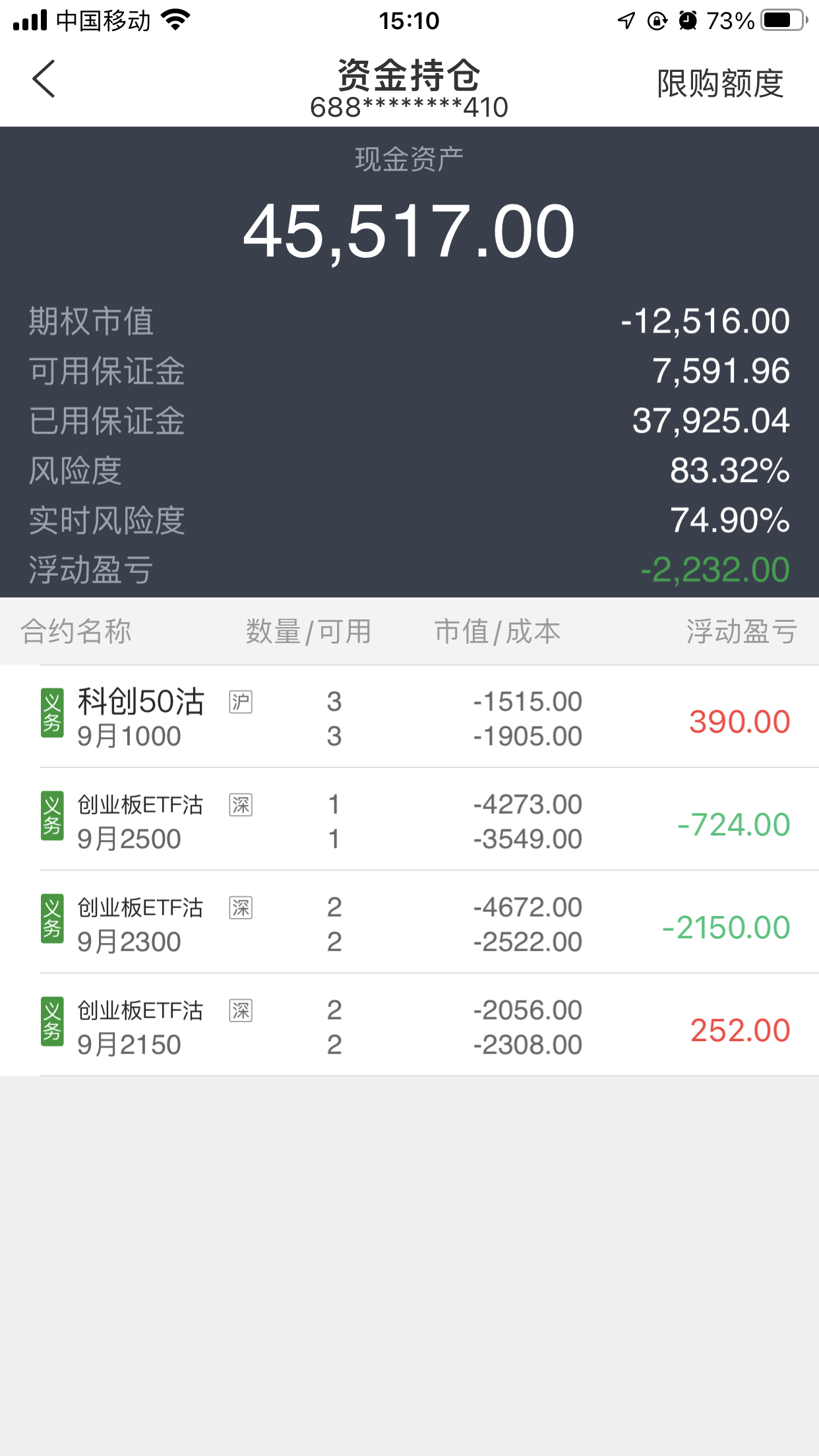Open 限购额度 in the top bar
This screenshot has height=1456, width=819.
pos(720,84)
